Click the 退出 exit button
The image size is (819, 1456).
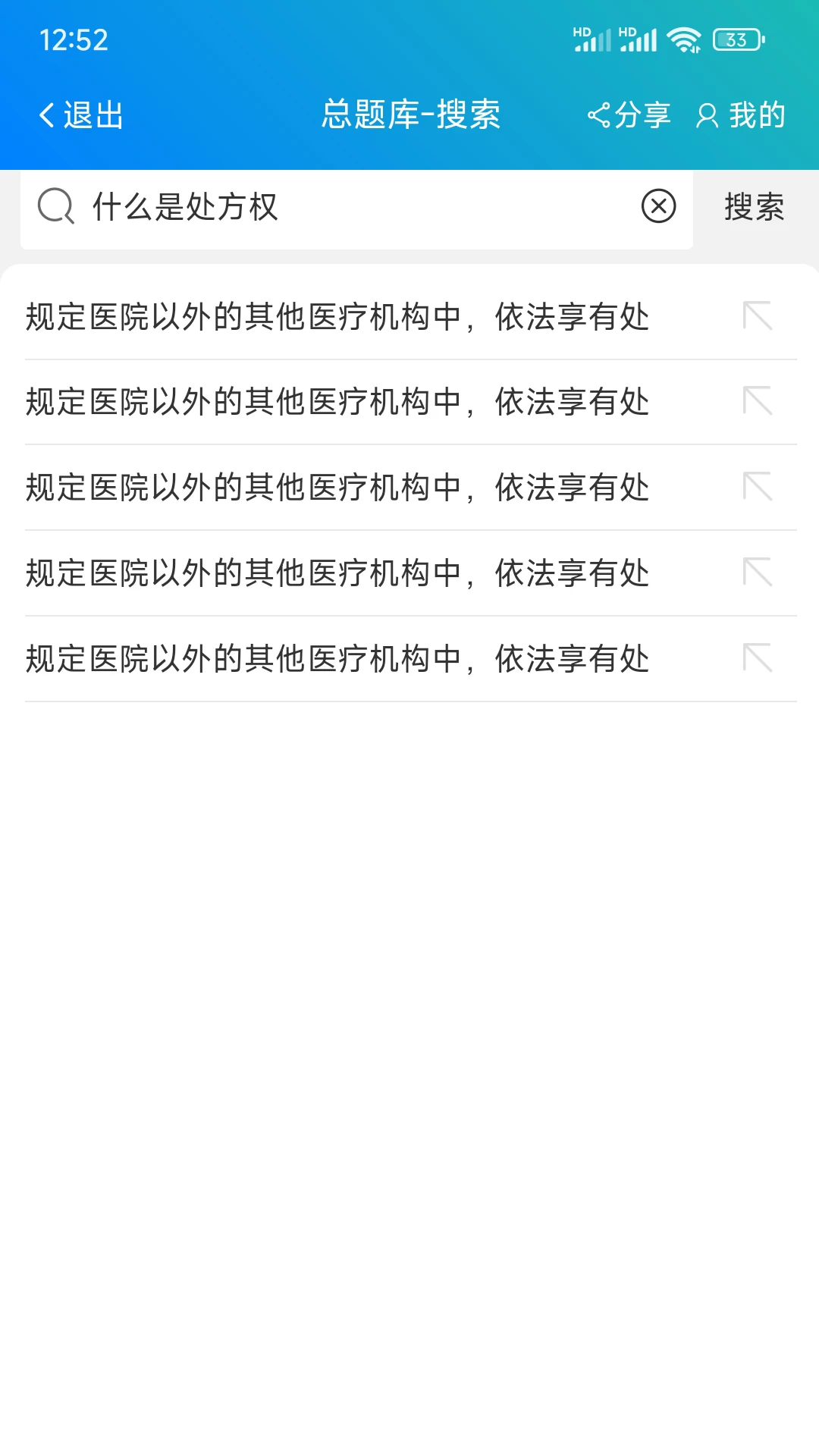[x=92, y=115]
